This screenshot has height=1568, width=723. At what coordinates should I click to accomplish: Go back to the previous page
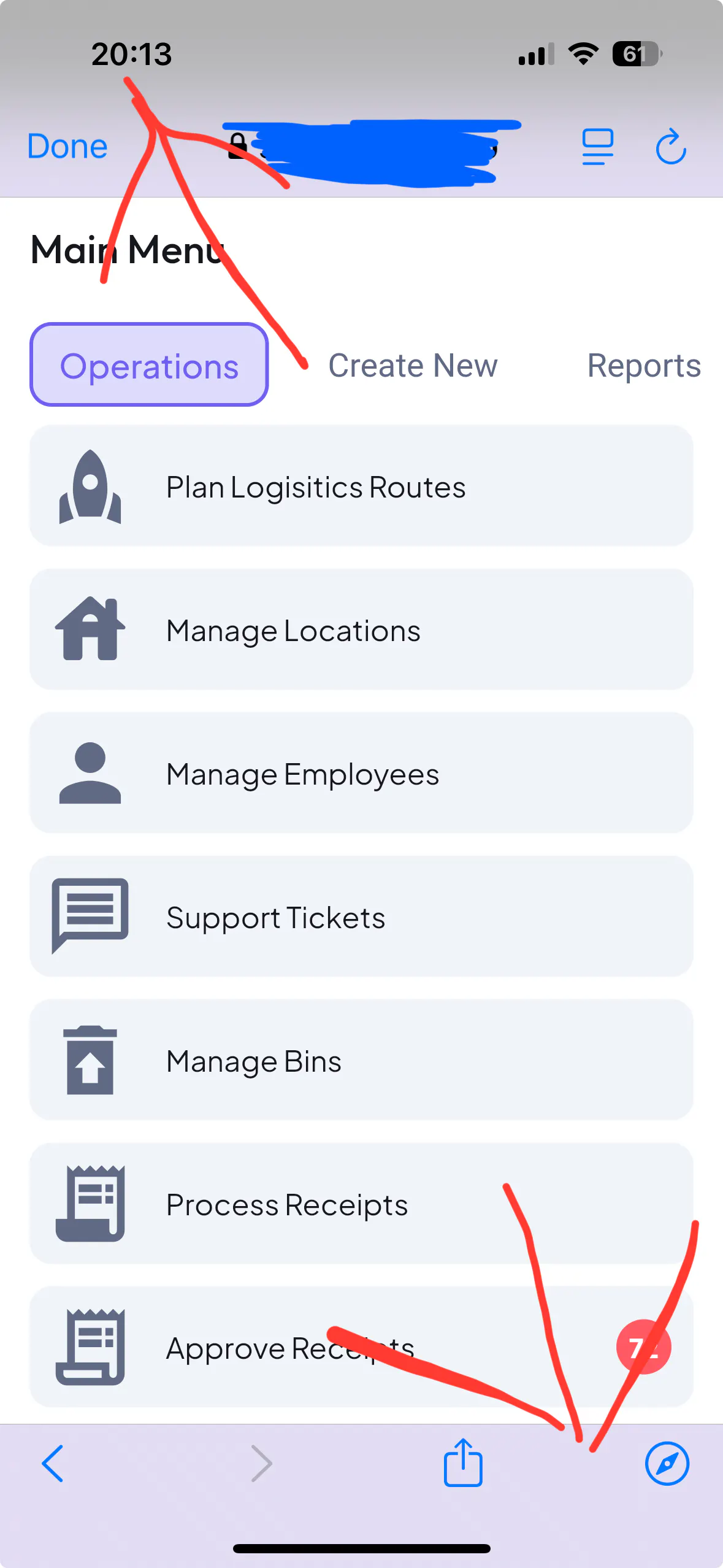[x=53, y=1464]
